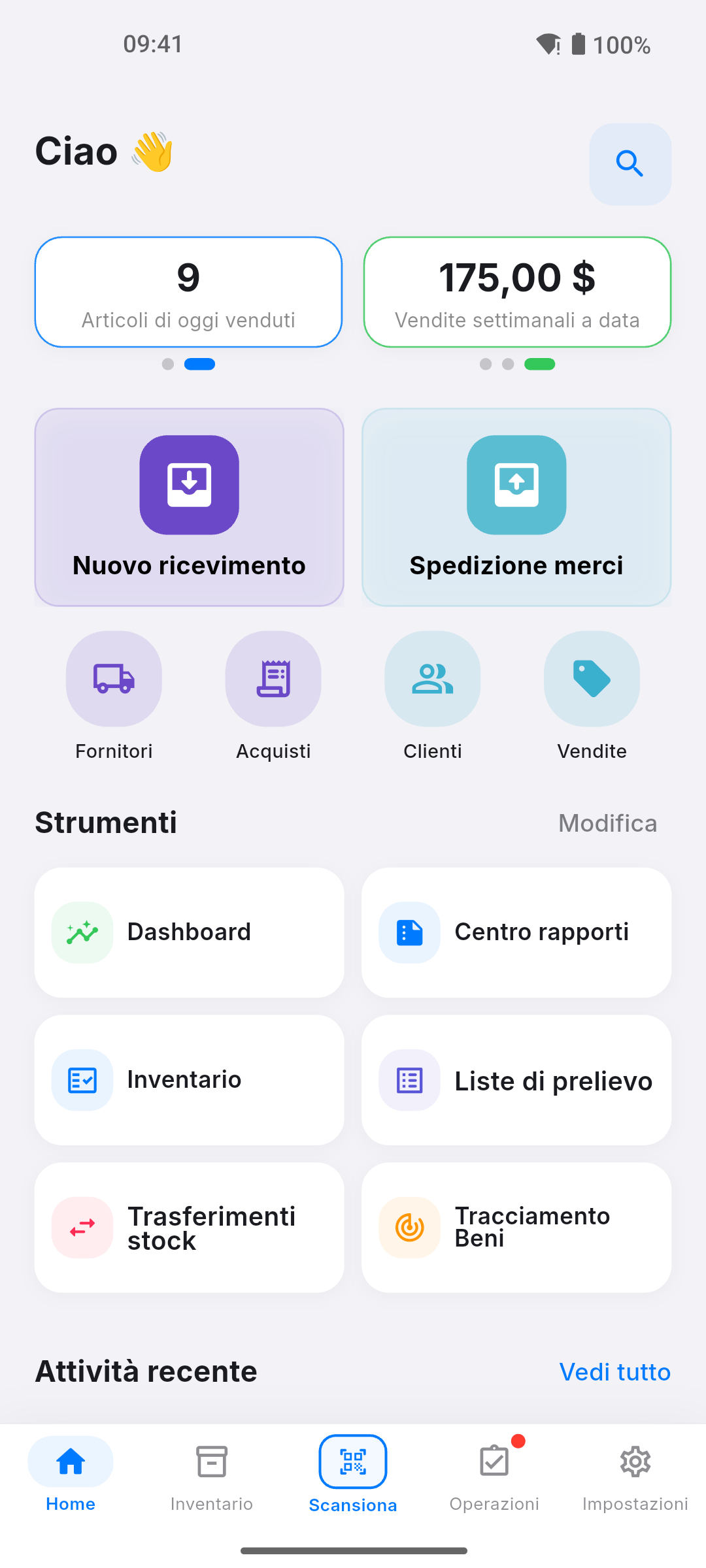Open the Dashboard tool
Viewport: 706px width, 1568px height.
click(x=190, y=932)
